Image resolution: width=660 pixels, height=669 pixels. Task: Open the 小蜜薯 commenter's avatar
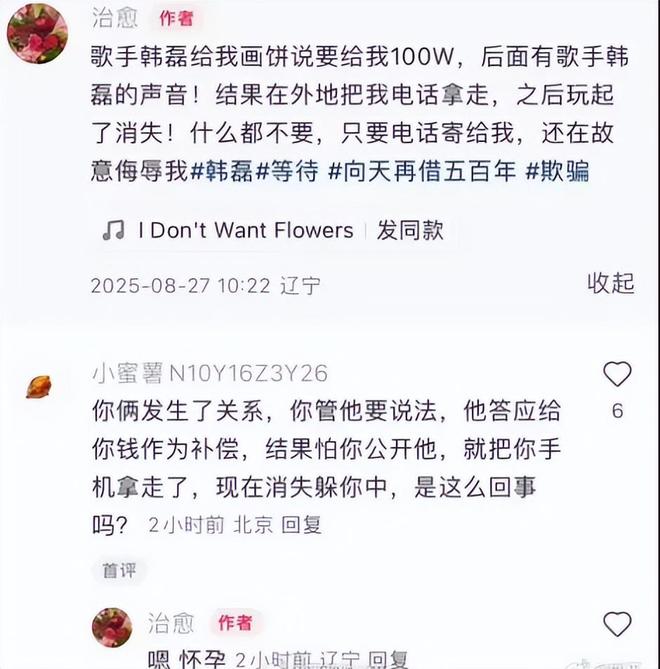(38, 386)
